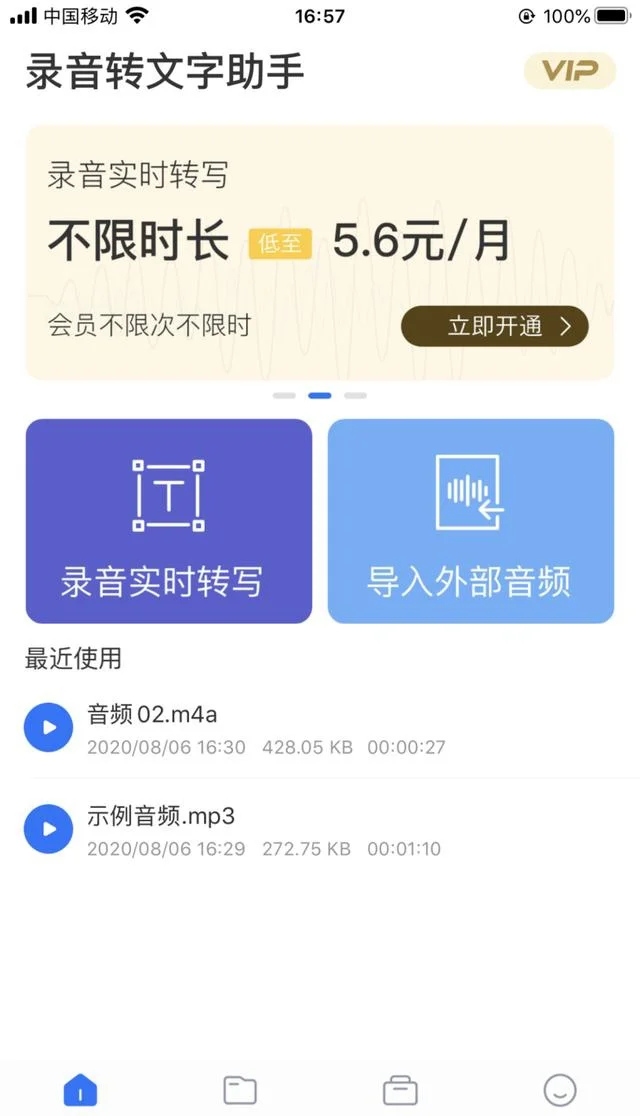Screen dimensions: 640x1116
Task: Tap the 立即开通 button
Action: [495, 327]
